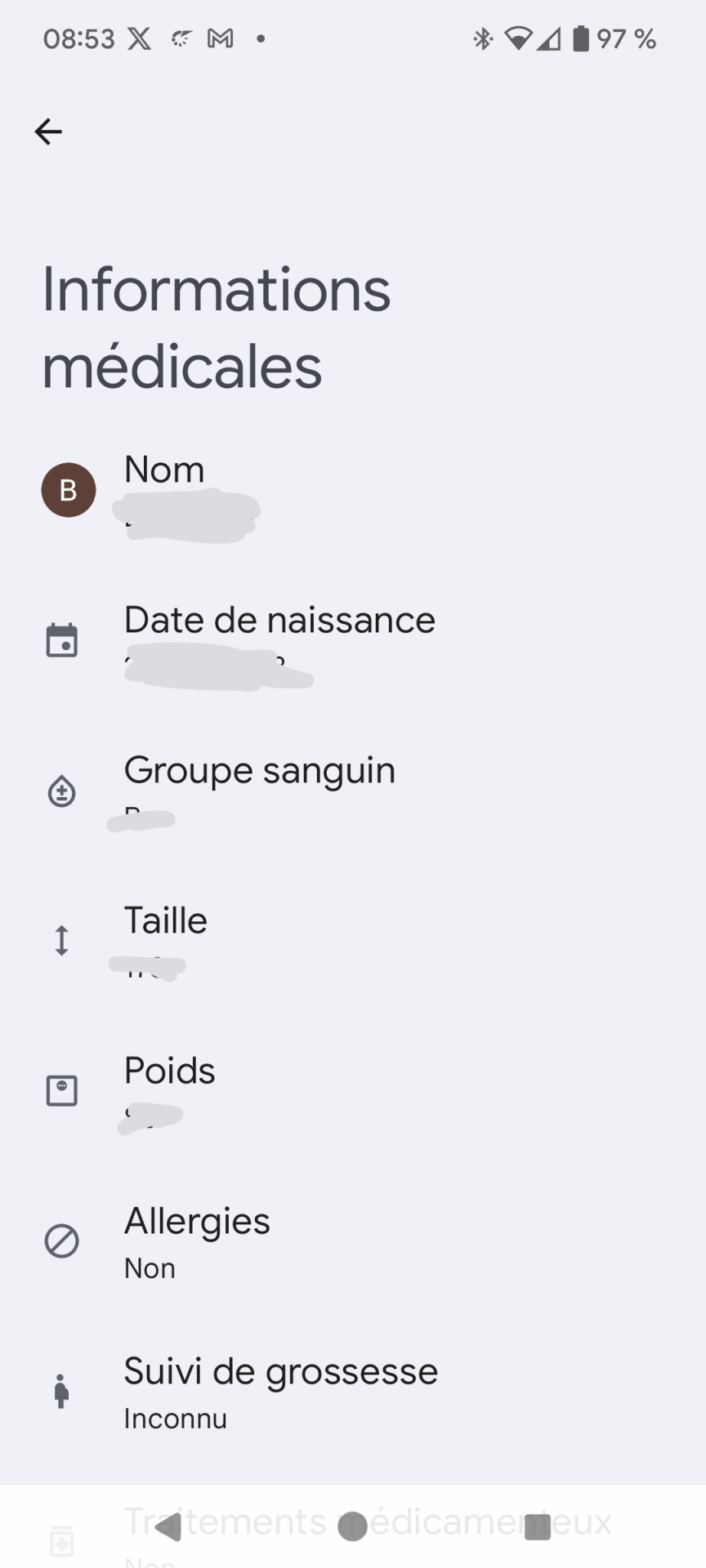Go back using the top arrow
Viewport: 706px width, 1568px height.
pos(48,131)
